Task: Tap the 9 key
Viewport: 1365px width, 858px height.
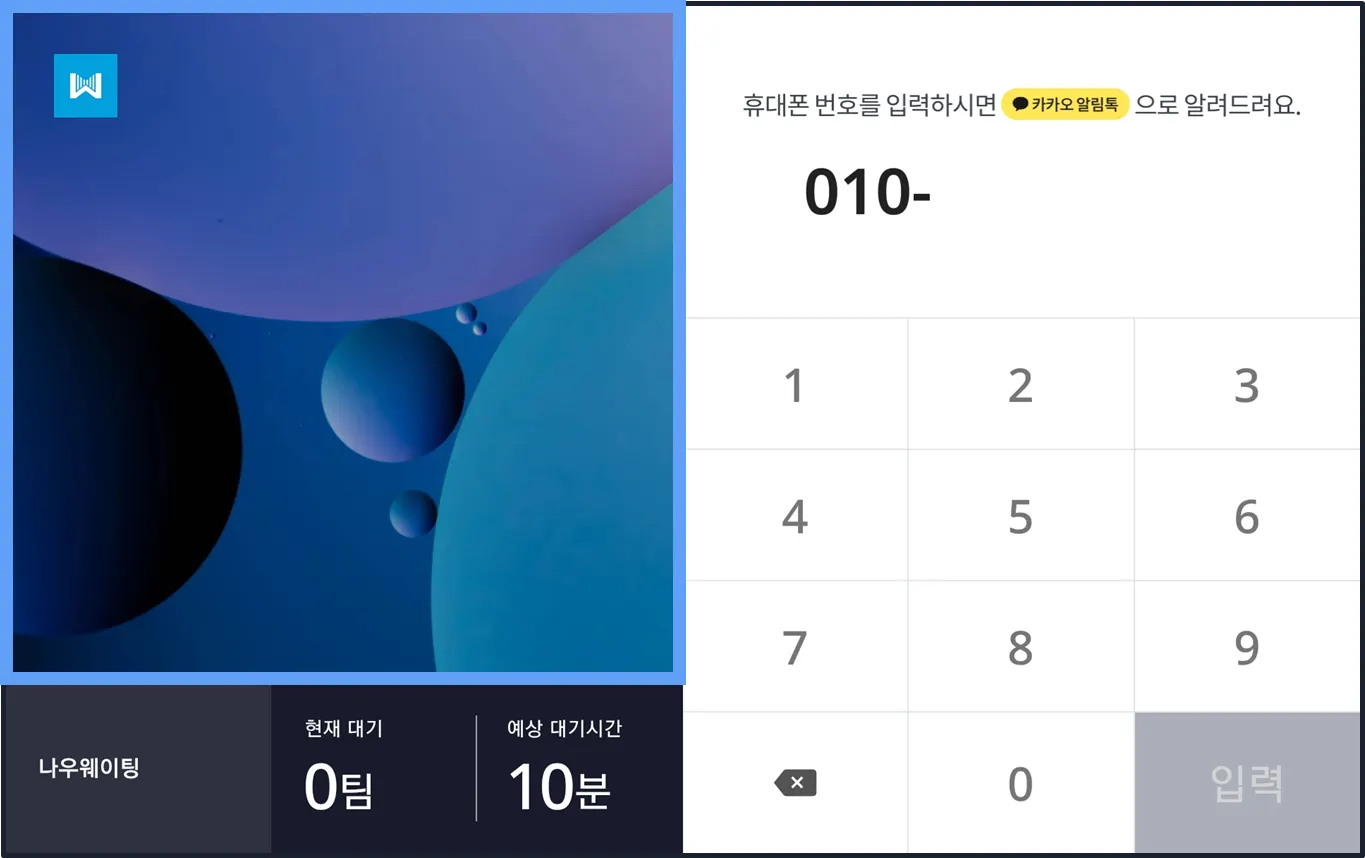Action: (x=1247, y=647)
